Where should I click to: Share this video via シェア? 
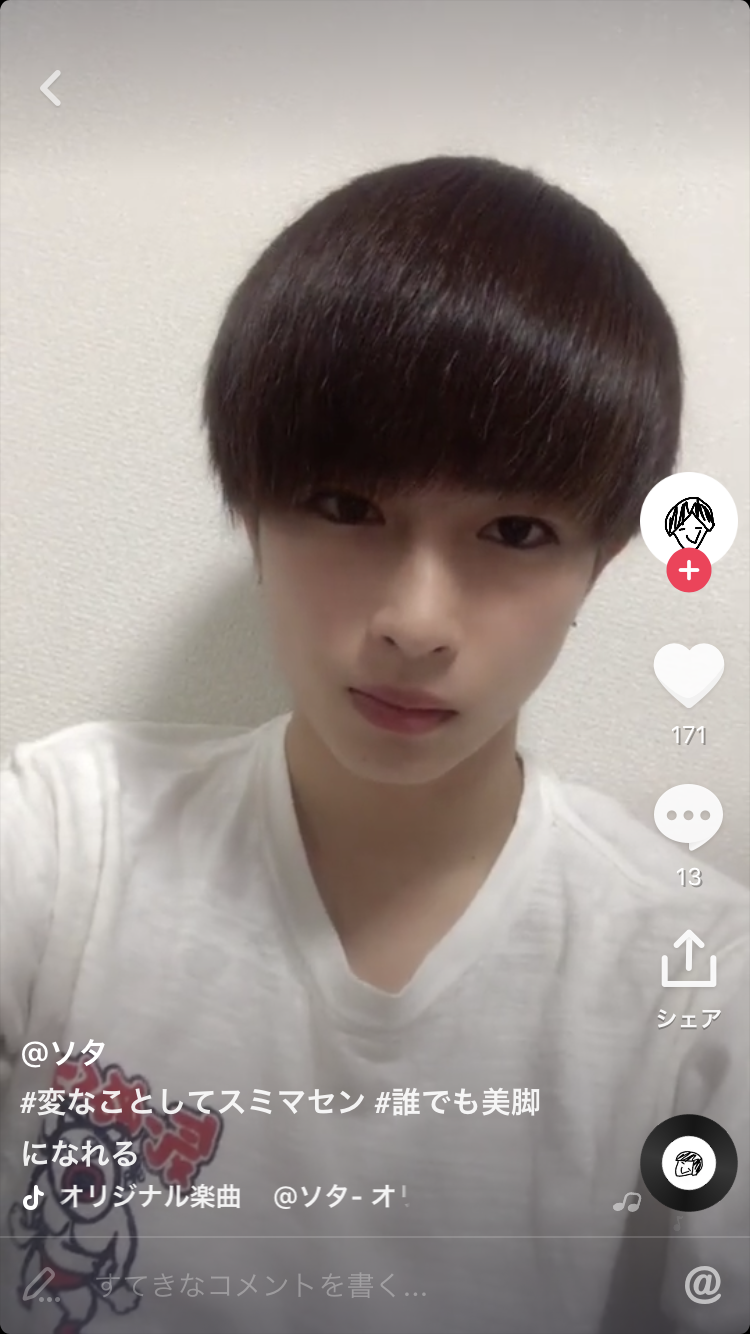(x=689, y=961)
